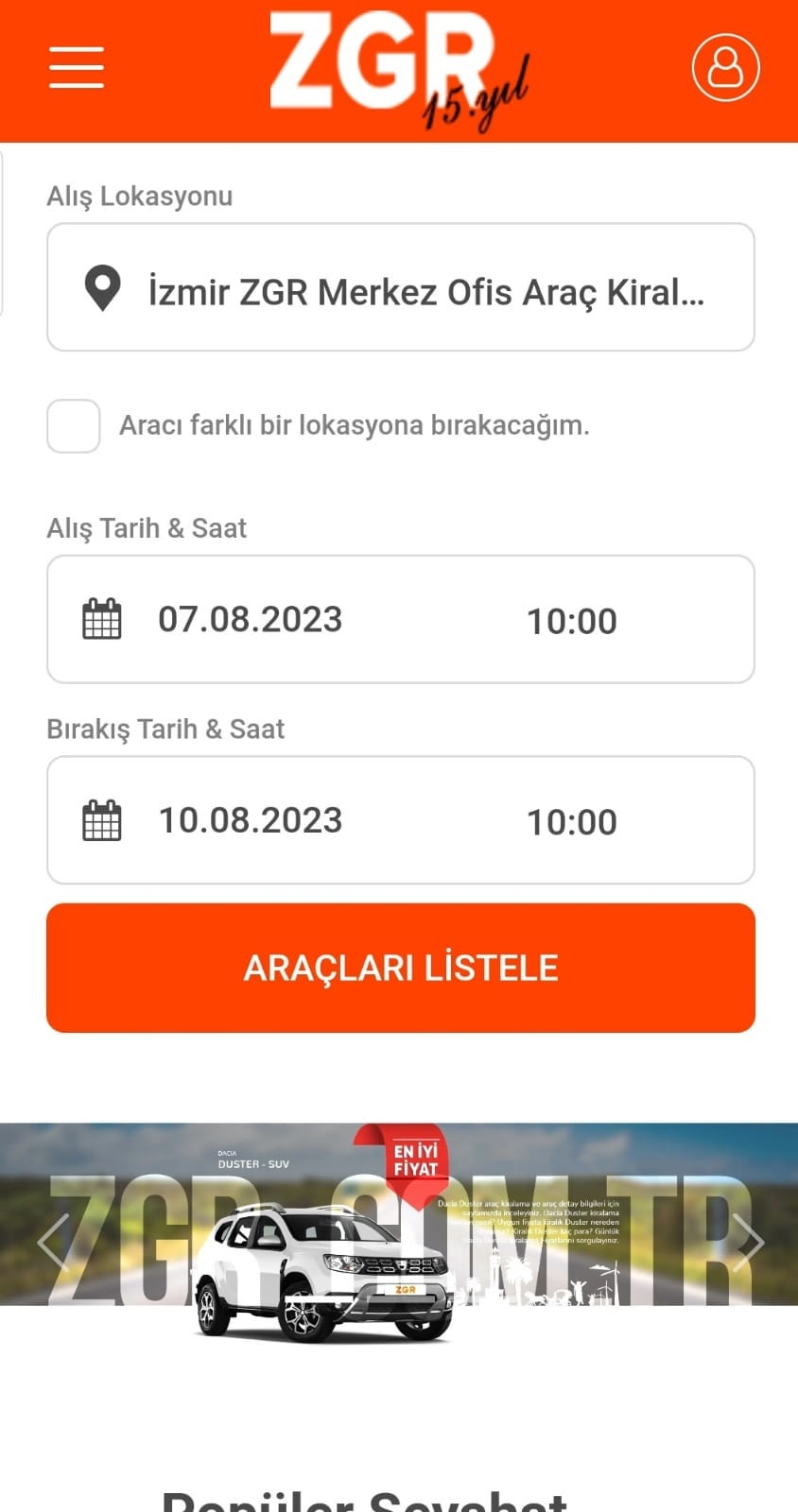Toggle the different drop-off location option

point(73,426)
